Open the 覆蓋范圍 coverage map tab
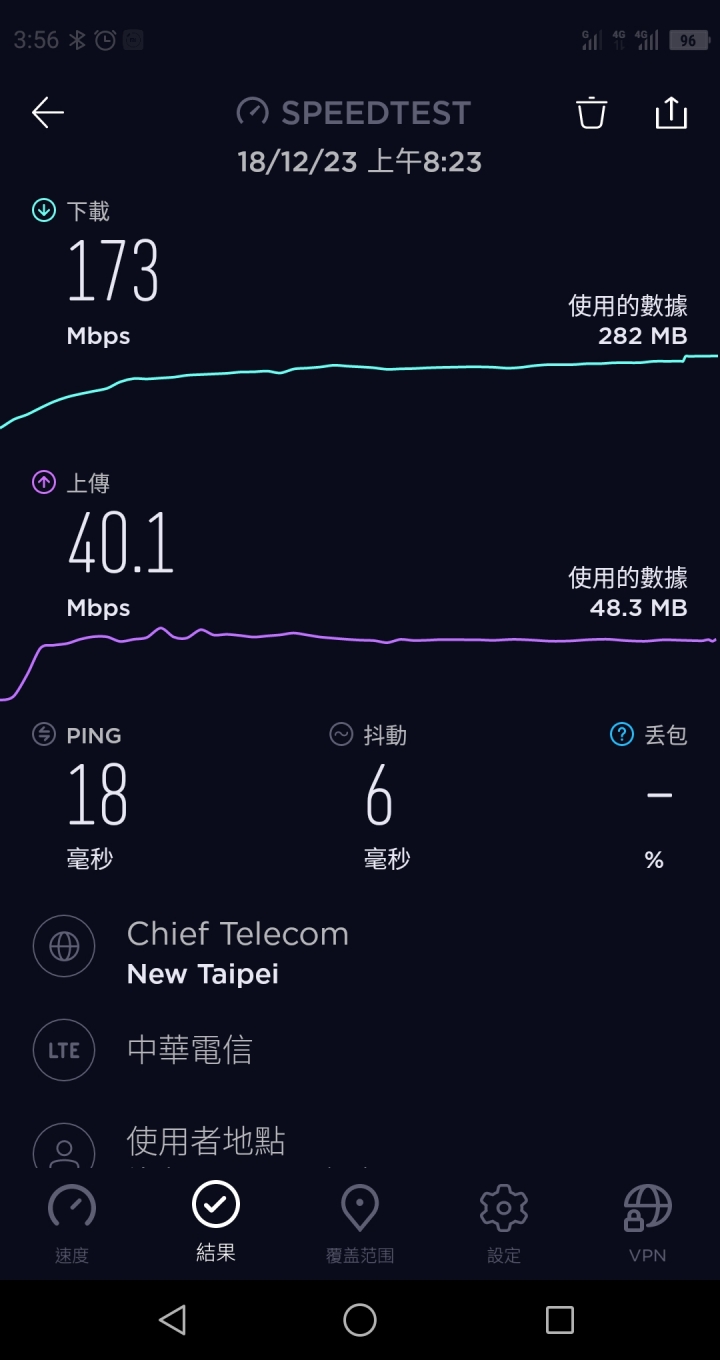This screenshot has height=1360, width=720. tap(360, 1223)
